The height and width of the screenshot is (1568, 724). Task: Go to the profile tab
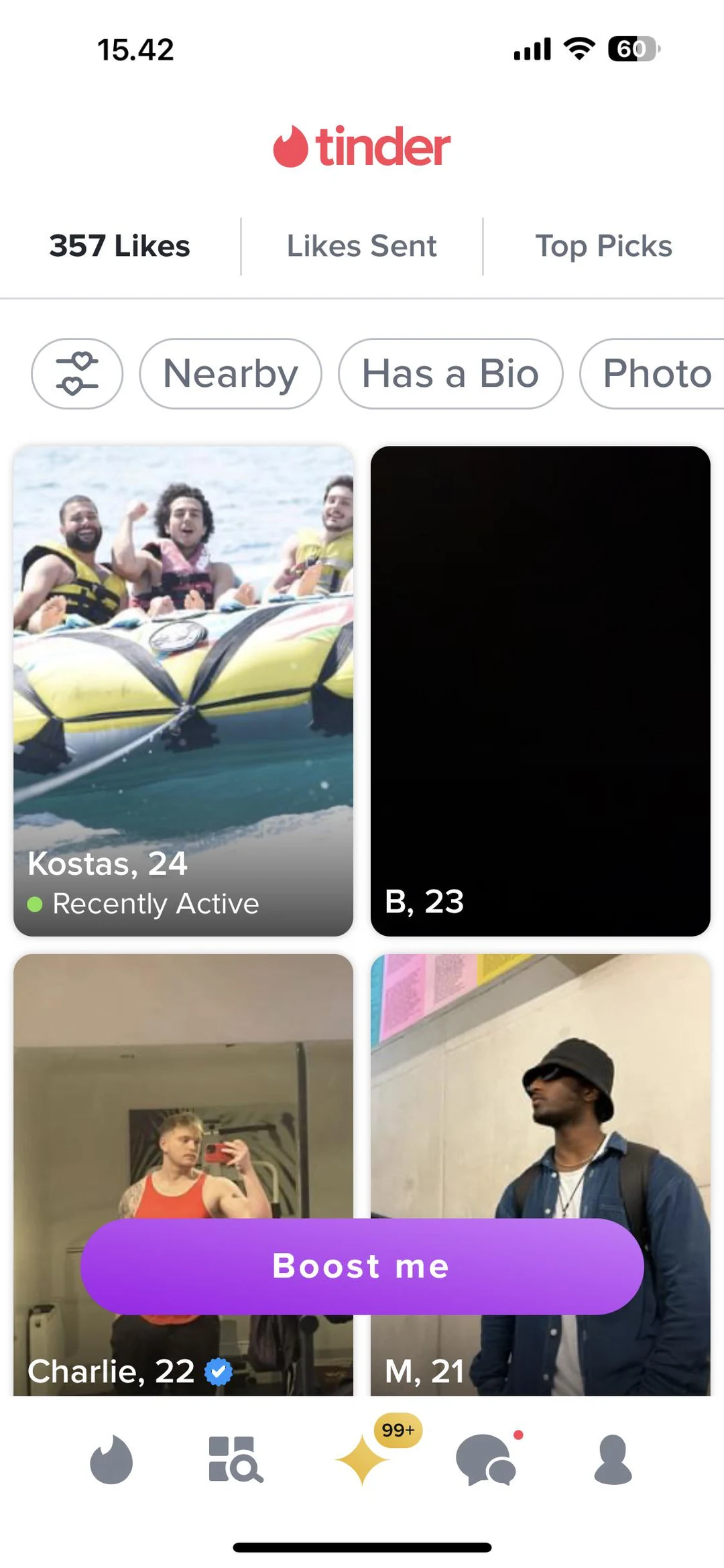(x=613, y=1459)
